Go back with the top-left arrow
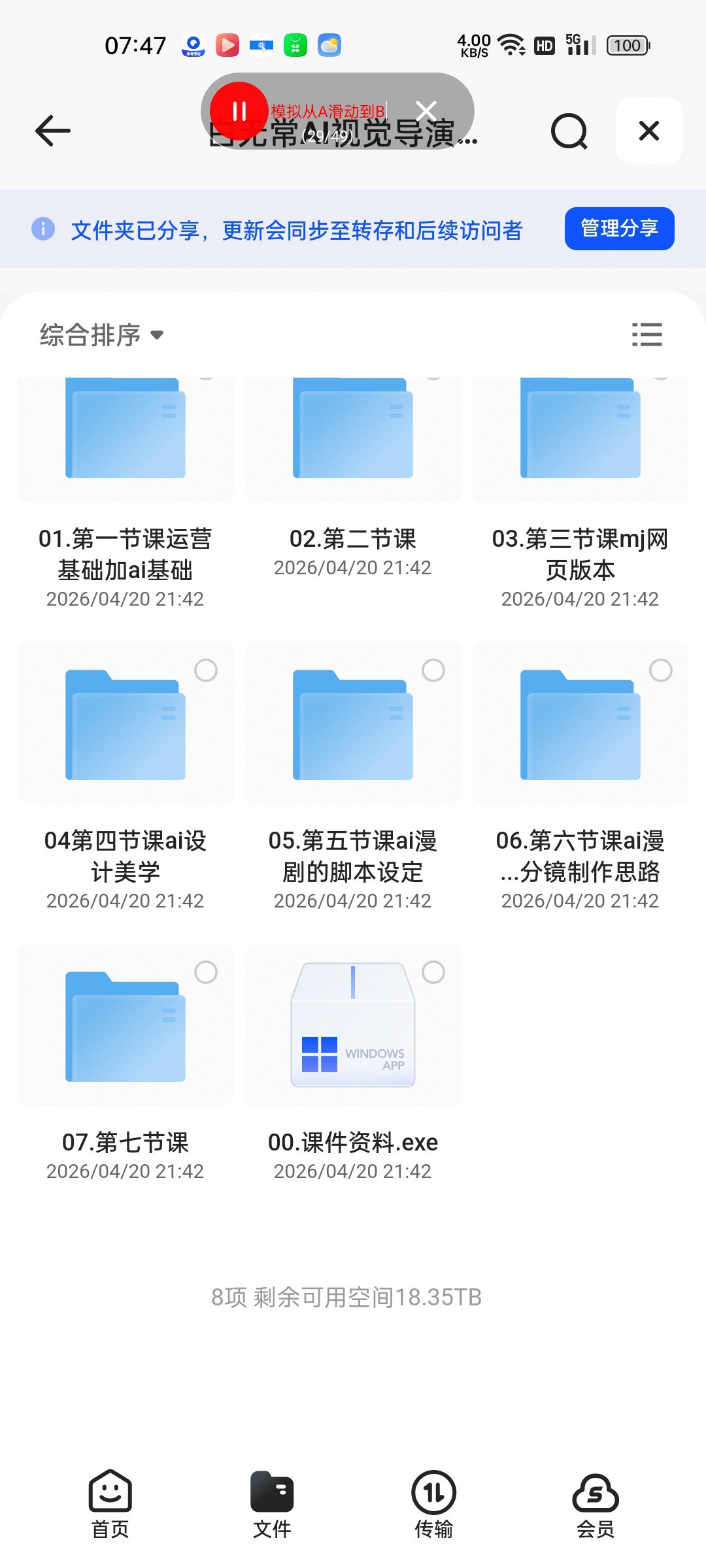Screen dimensions: 706x1568 click(52, 131)
